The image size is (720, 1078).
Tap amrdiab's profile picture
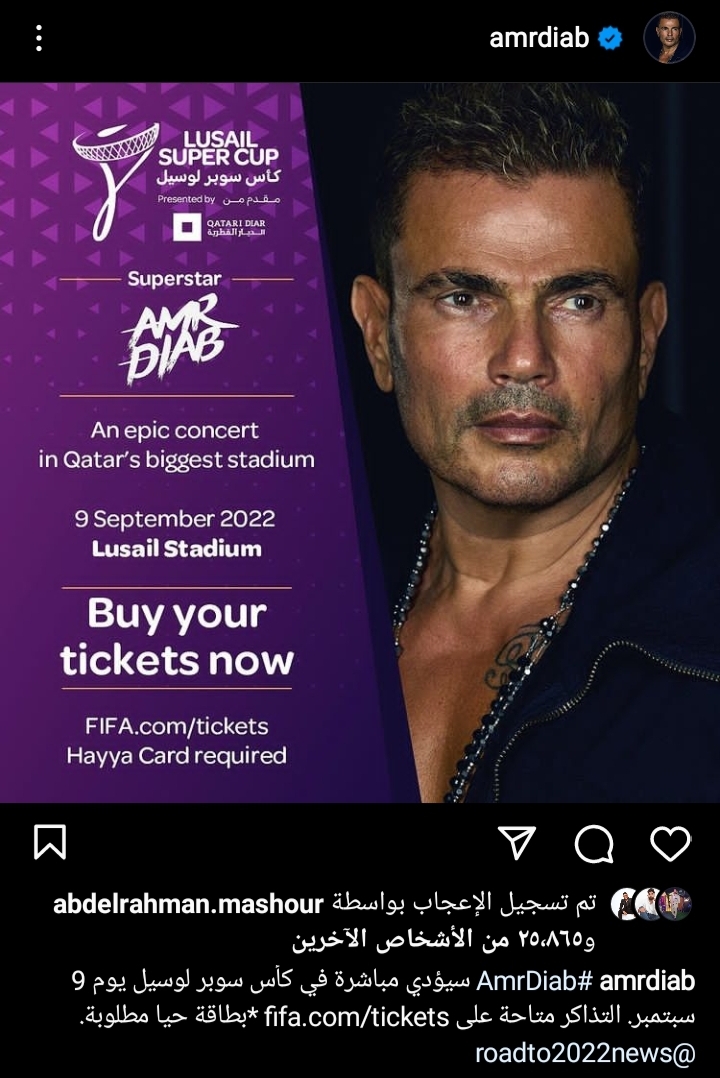669,39
